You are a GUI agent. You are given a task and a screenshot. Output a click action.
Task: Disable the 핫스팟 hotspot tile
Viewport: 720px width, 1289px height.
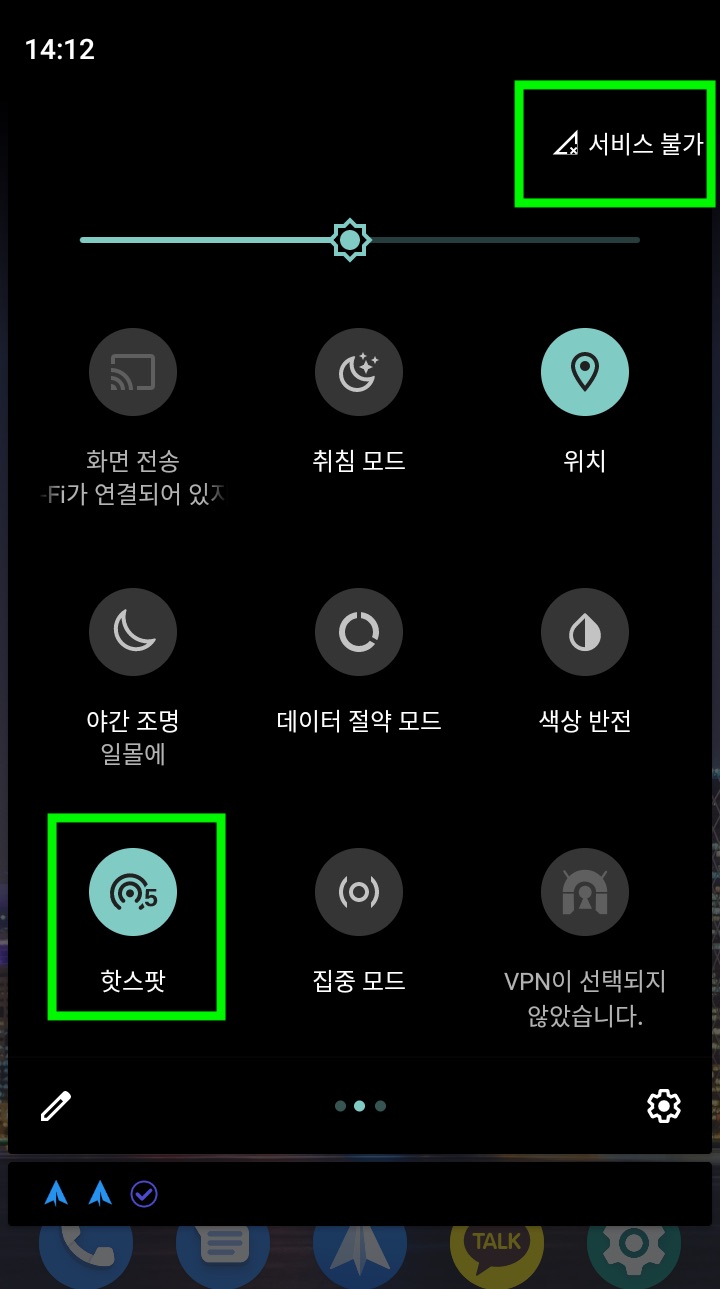[x=133, y=892]
